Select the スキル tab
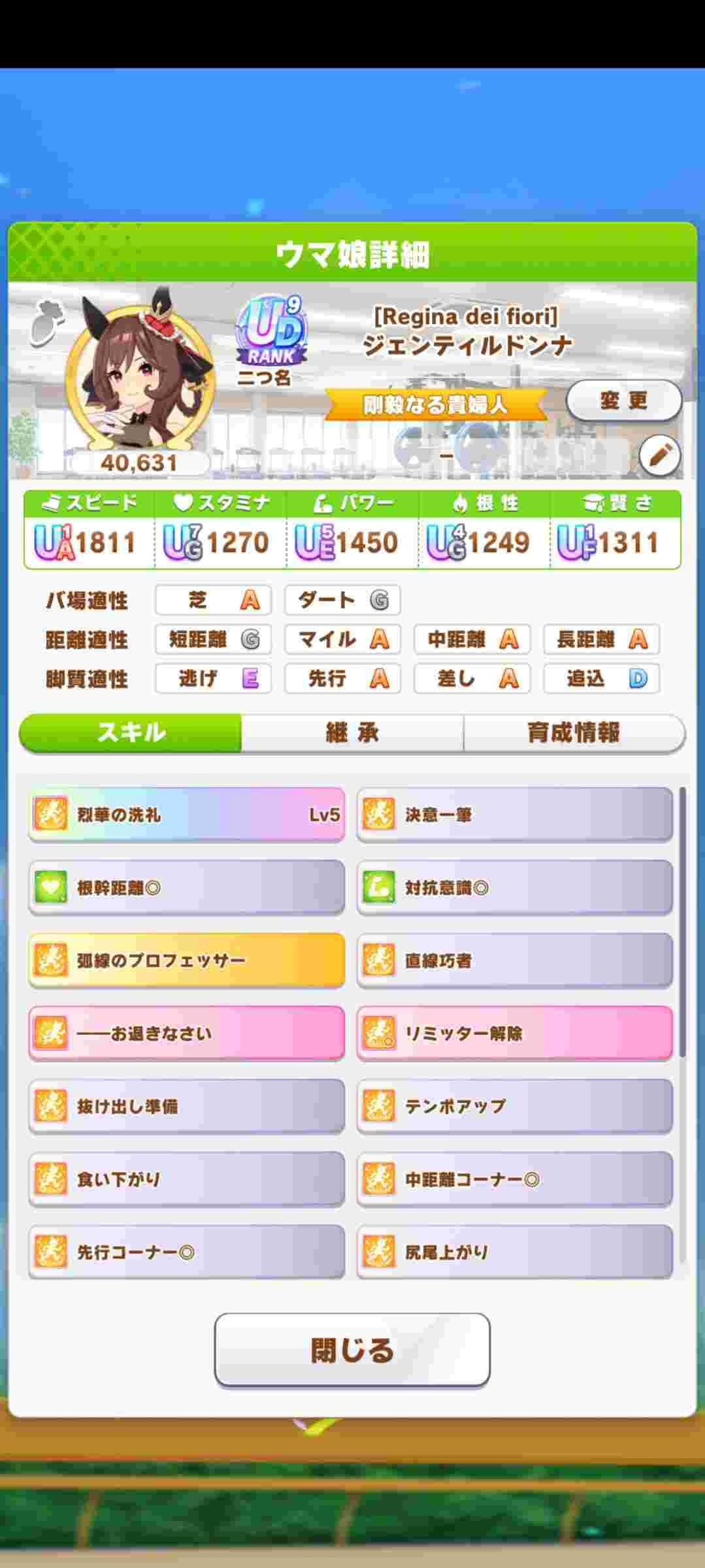Viewport: 705px width, 1568px height. pos(131,733)
